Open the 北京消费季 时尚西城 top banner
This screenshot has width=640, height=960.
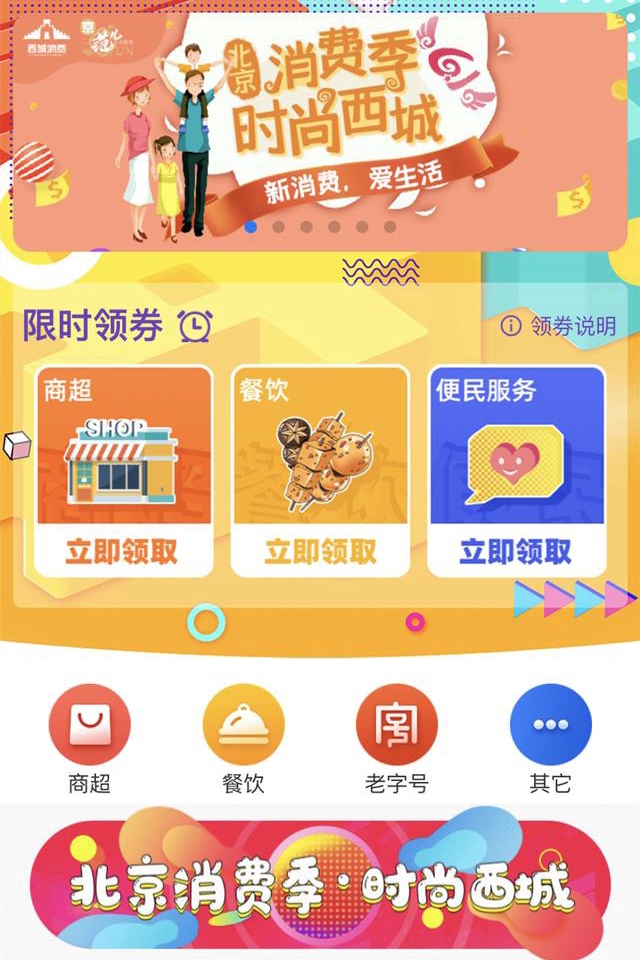coord(320,120)
